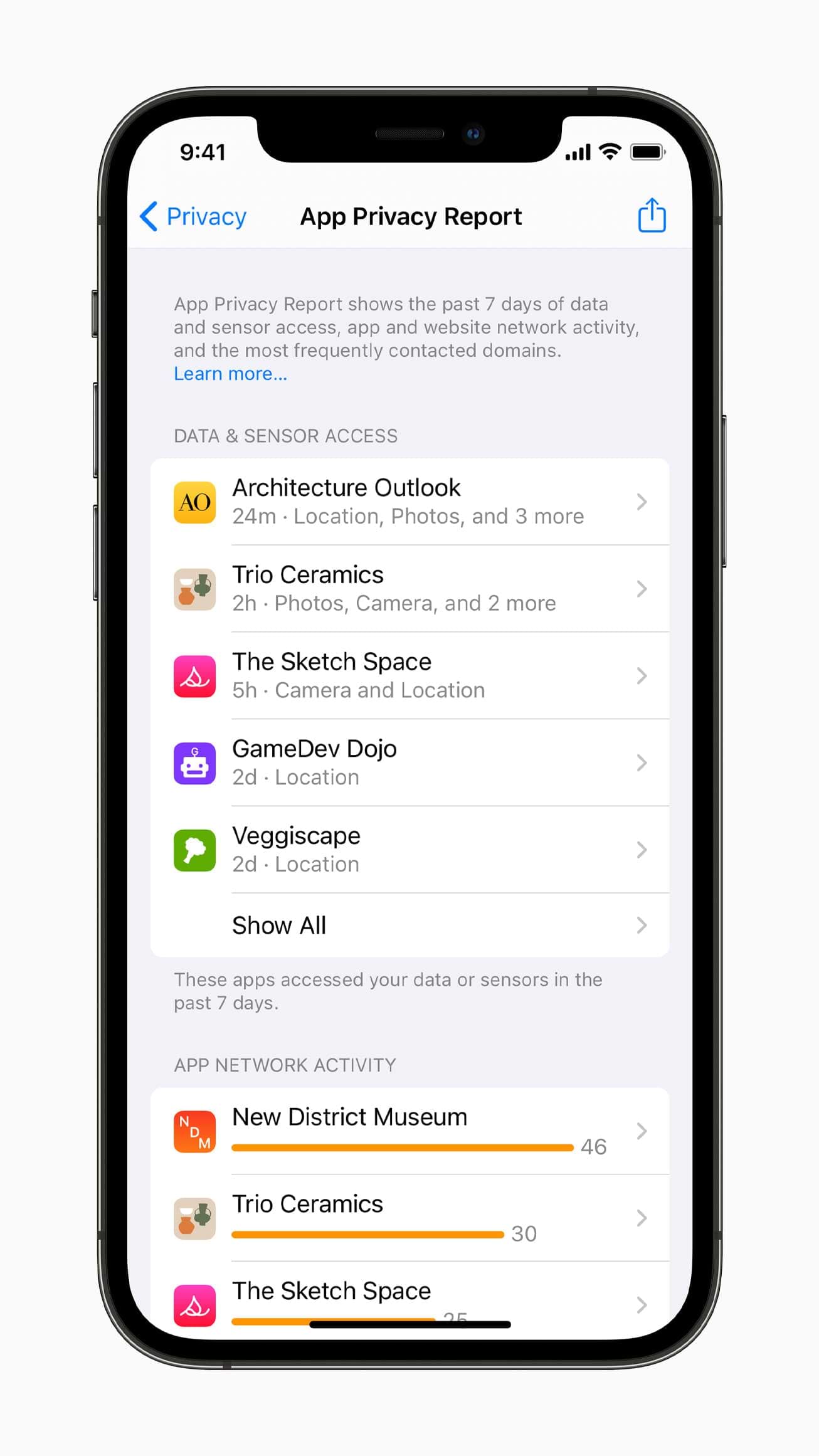
Task: Open Architecture Outlook sensor access details
Action: tap(410, 502)
